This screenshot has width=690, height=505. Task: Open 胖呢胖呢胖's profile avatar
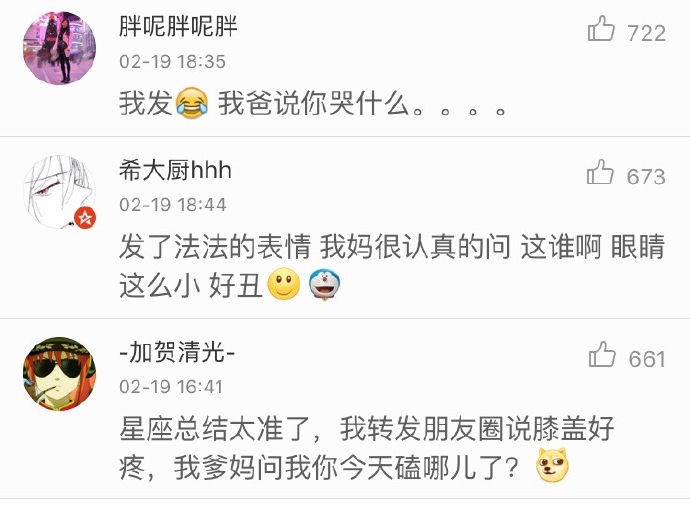tap(59, 47)
